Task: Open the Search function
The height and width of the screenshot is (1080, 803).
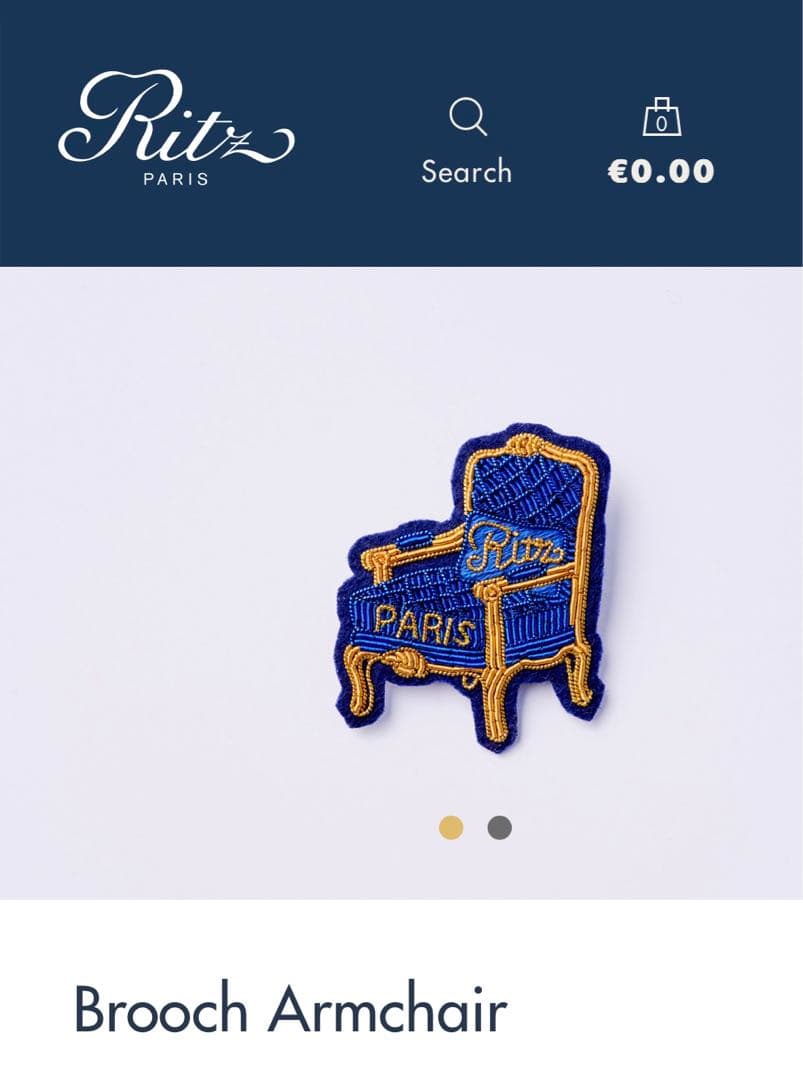Action: point(467,142)
